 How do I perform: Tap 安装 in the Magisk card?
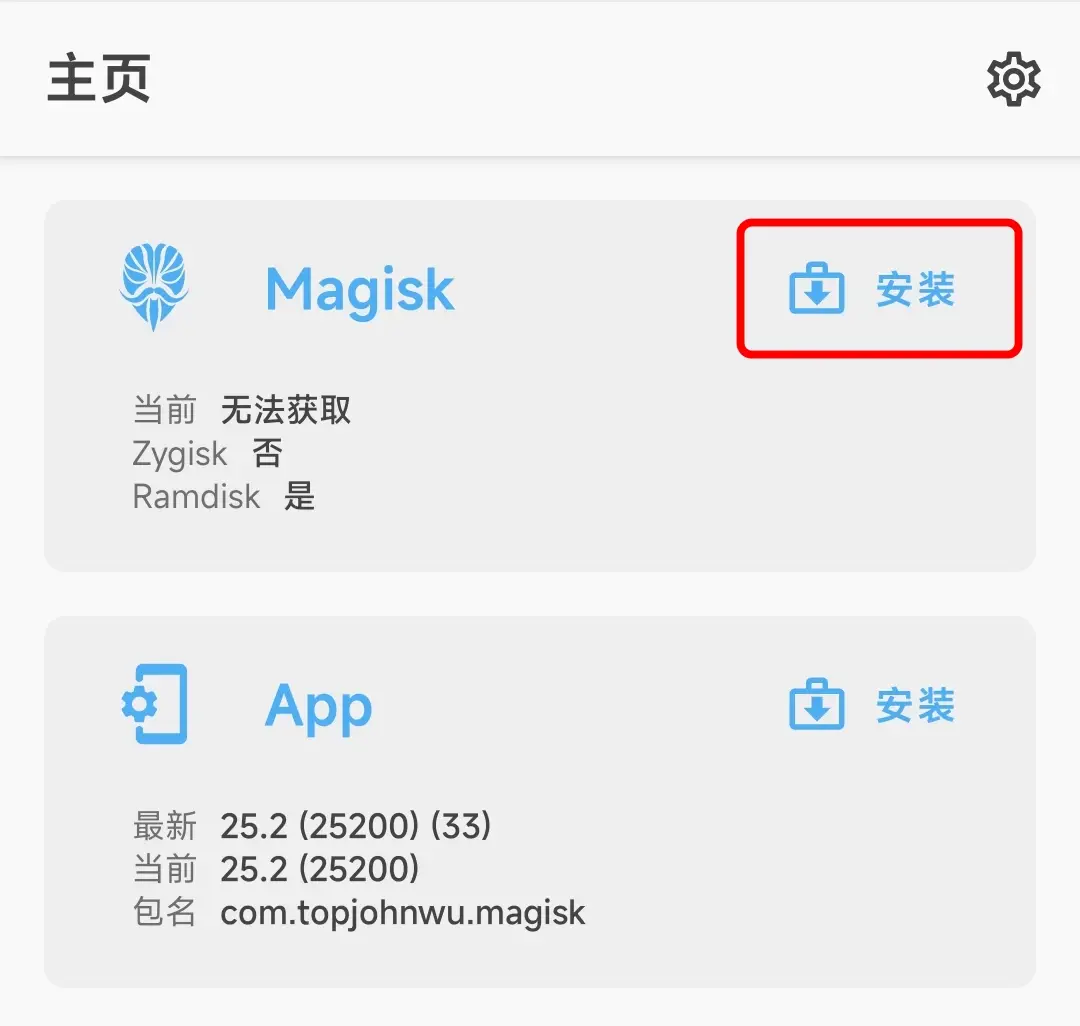[x=874, y=290]
